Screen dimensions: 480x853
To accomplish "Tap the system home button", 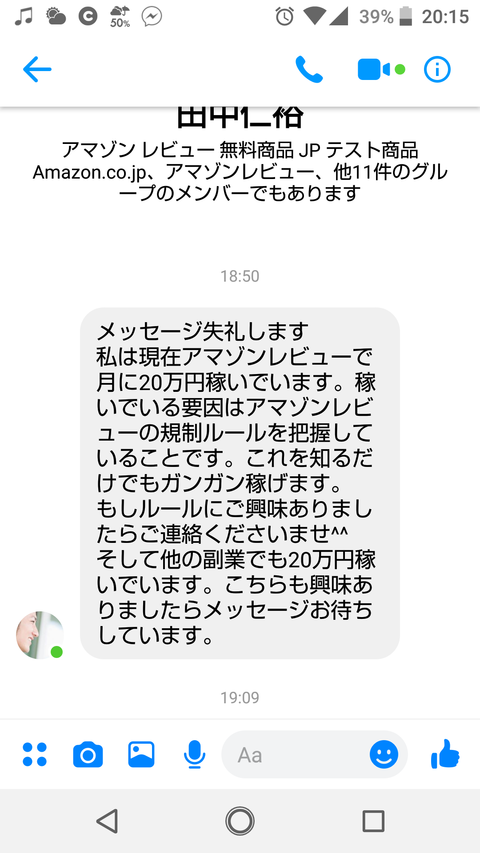I will click(x=240, y=820).
